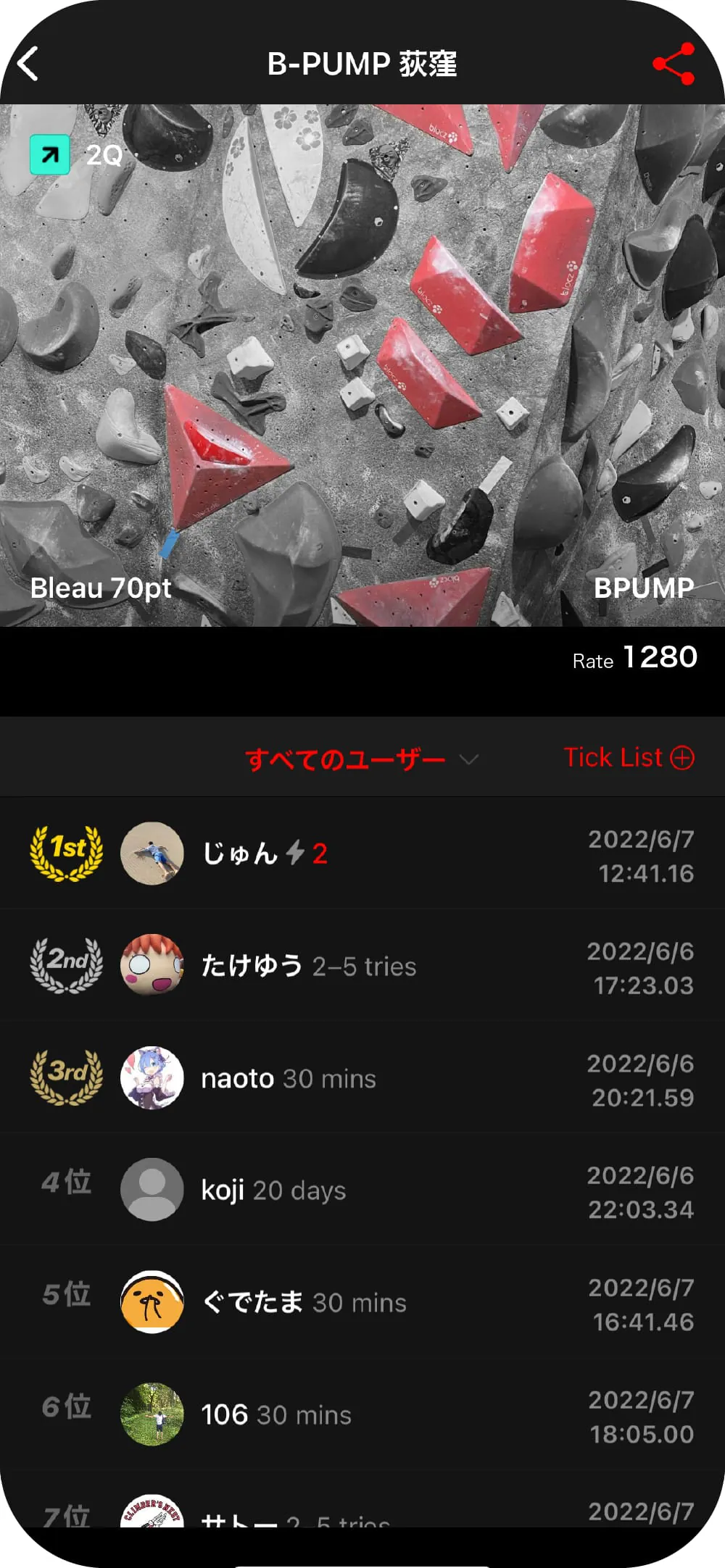Image resolution: width=725 pixels, height=1568 pixels.
Task: Share this B-PUMP problem
Action: 674,64
